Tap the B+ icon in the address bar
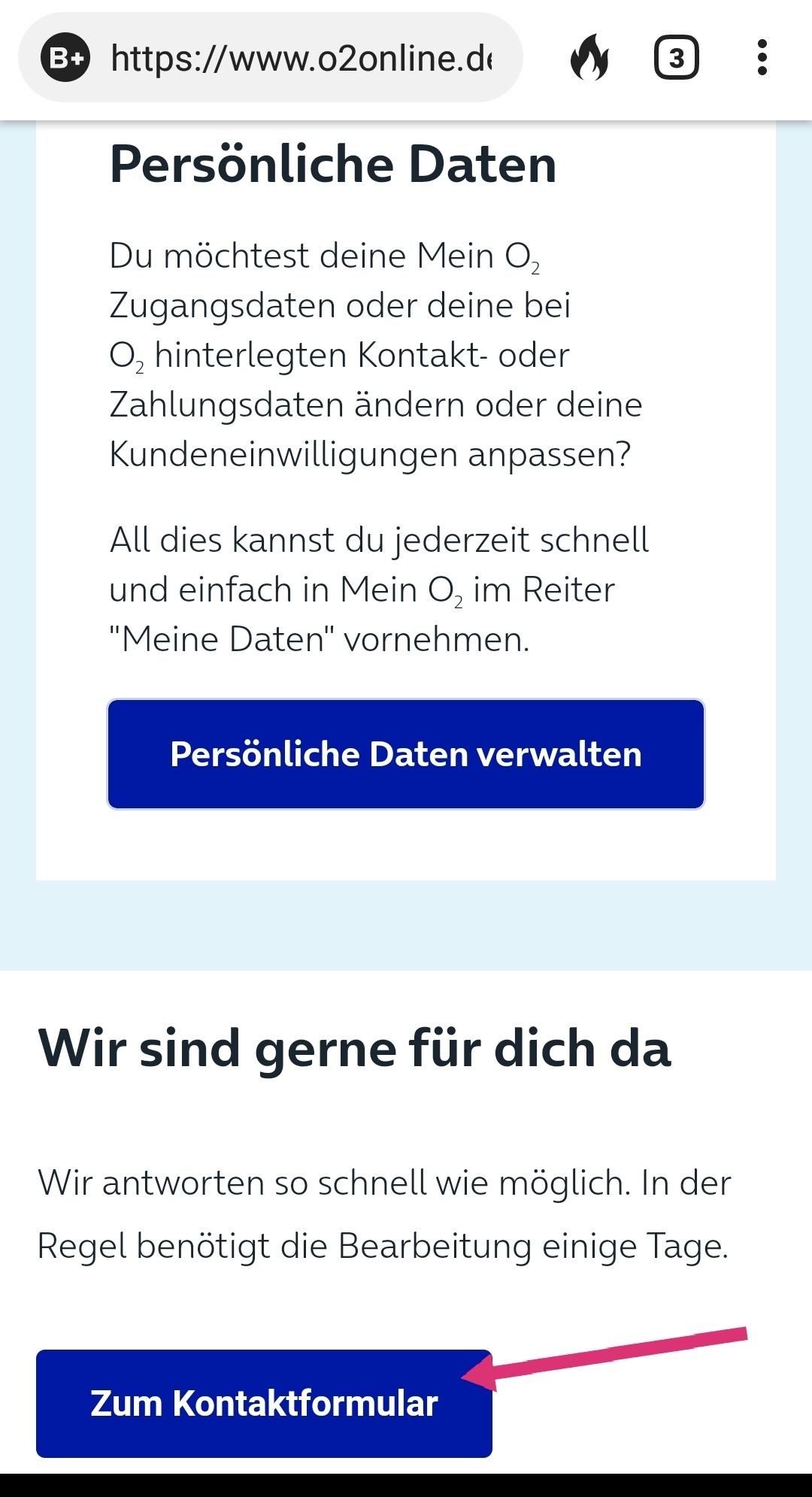Viewport: 812px width, 1497px height. (66, 58)
